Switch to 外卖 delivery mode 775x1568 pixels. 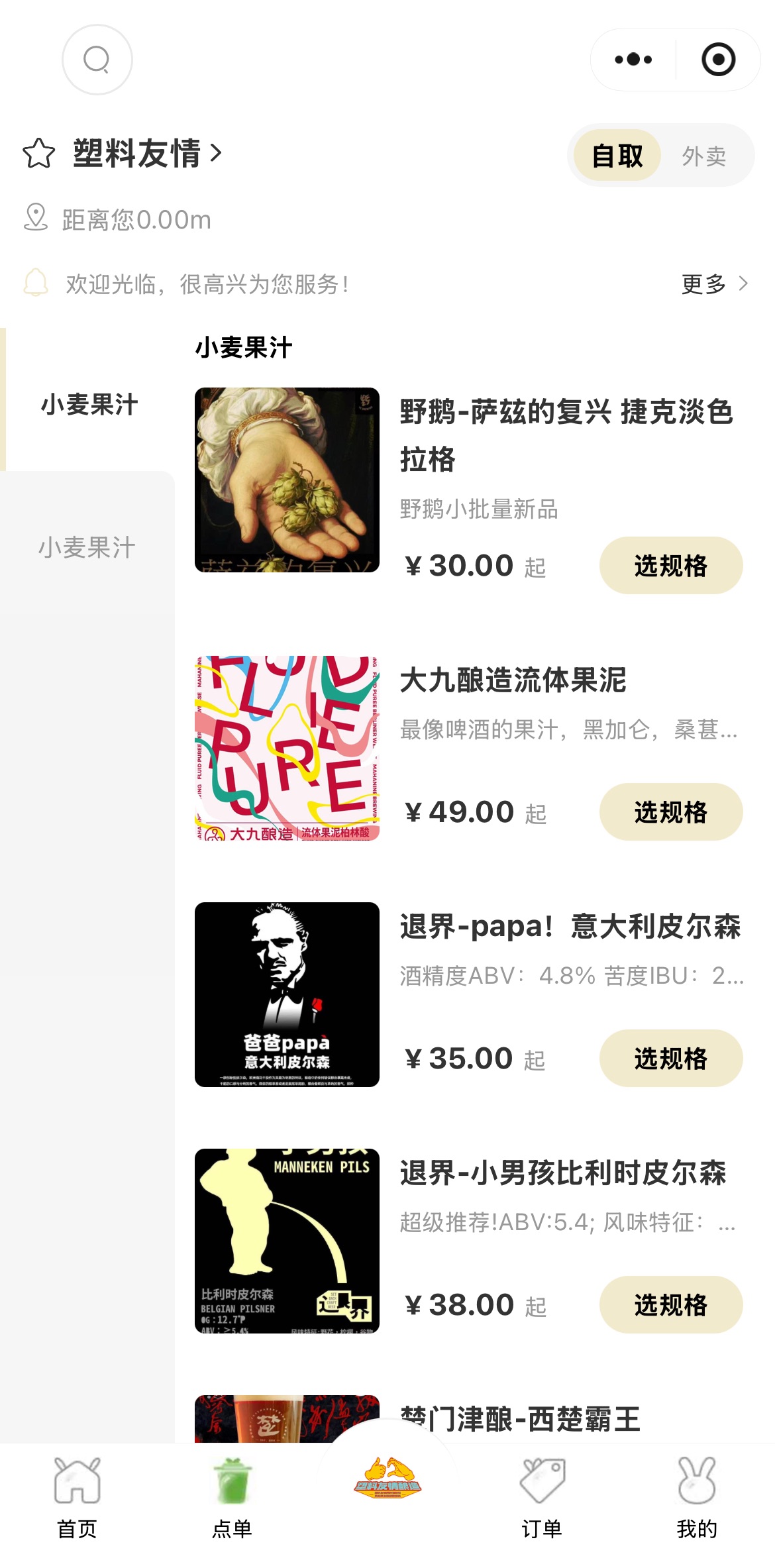point(704,156)
